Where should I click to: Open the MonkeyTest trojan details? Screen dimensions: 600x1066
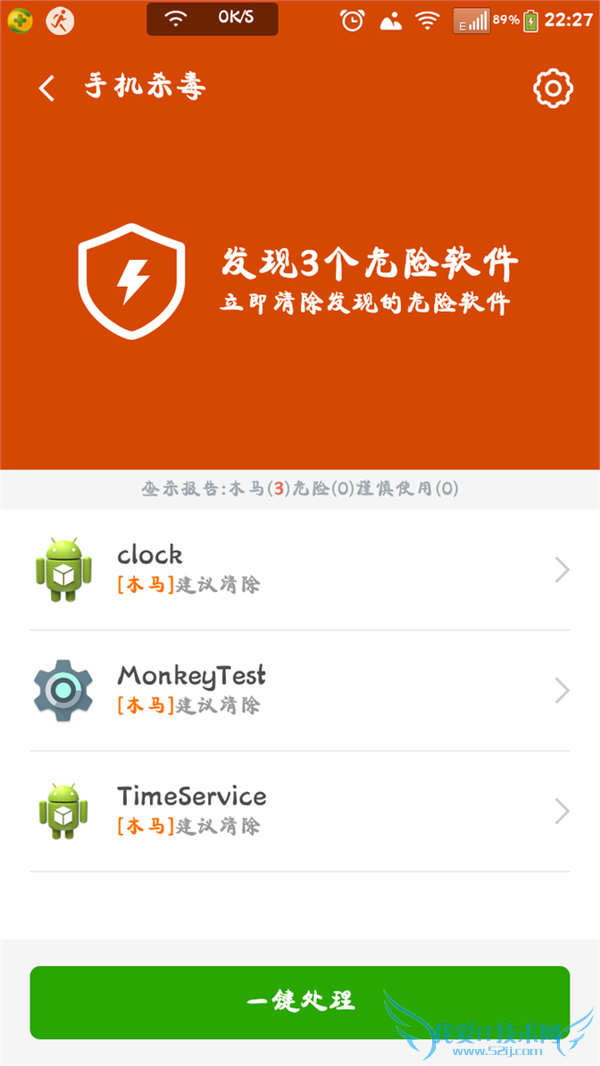coord(300,690)
